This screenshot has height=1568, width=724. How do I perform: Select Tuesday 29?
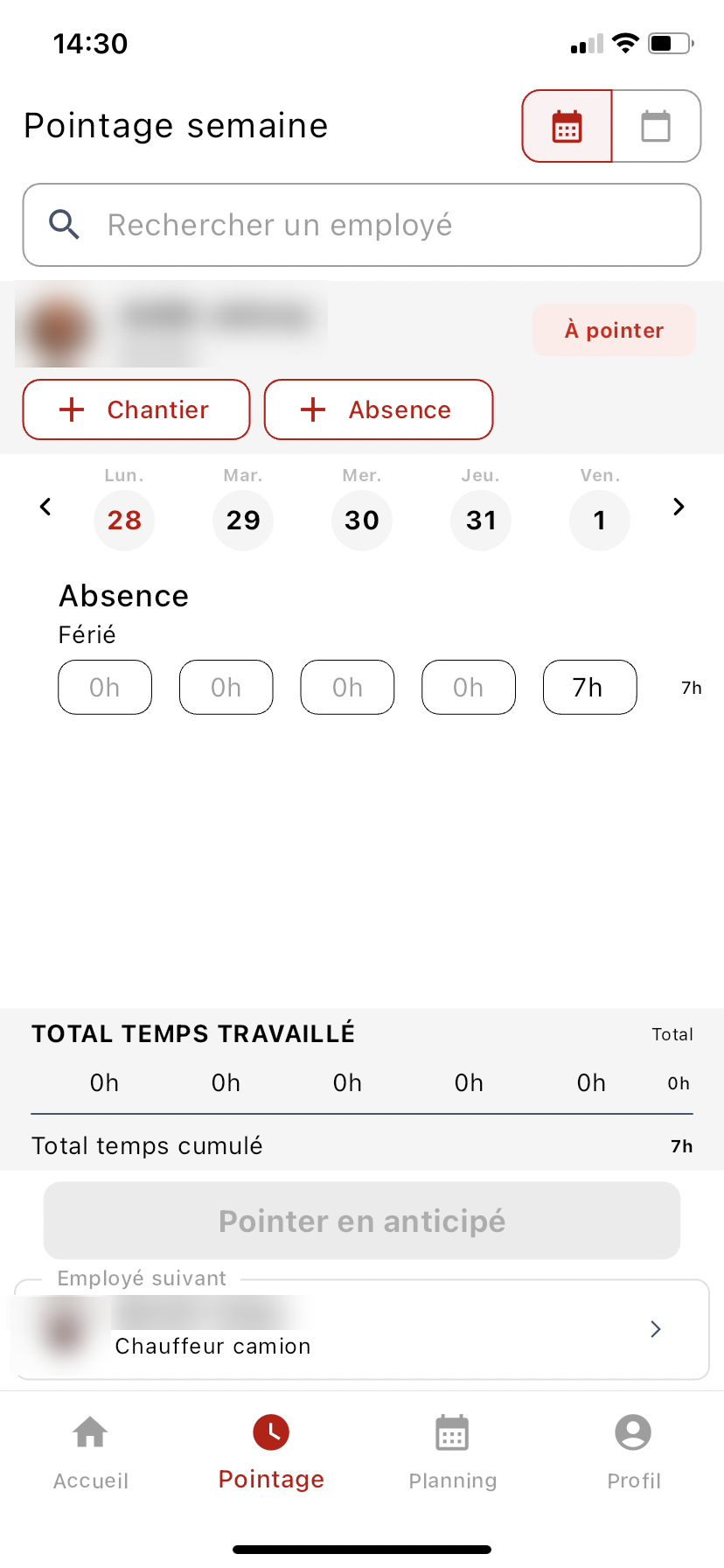243,520
